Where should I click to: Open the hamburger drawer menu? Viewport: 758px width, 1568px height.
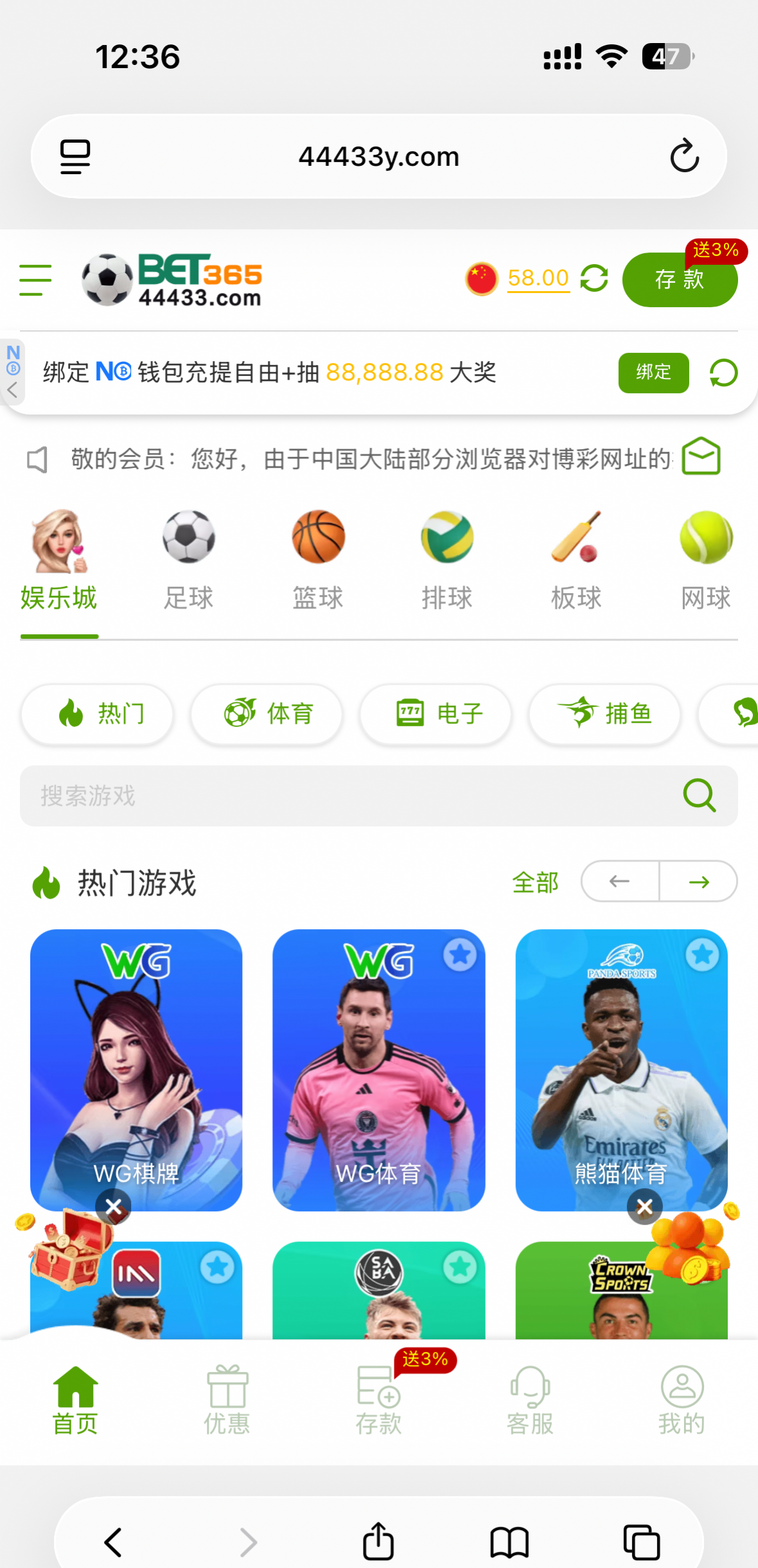35,280
